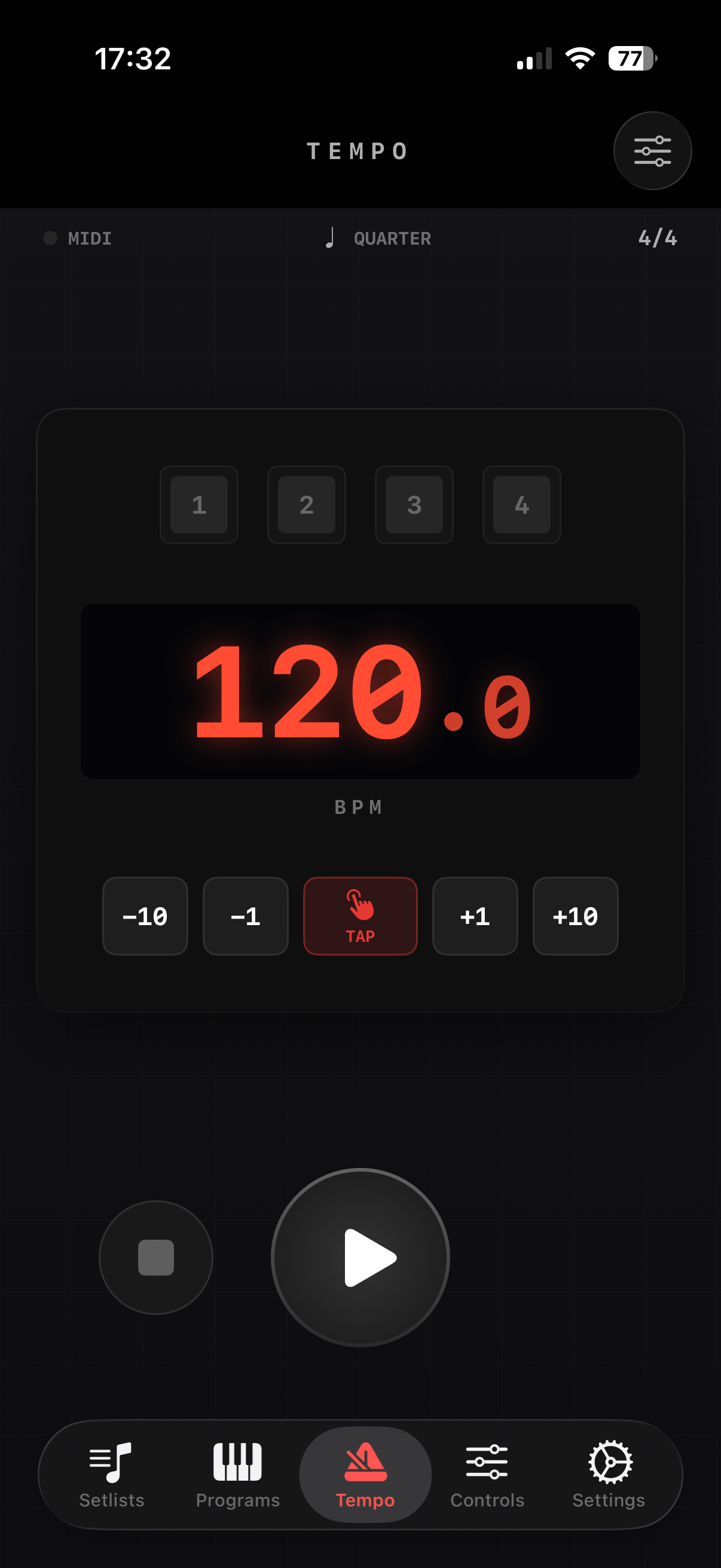Open the tempo settings sliders icon
This screenshot has width=721, height=1568.
point(652,151)
